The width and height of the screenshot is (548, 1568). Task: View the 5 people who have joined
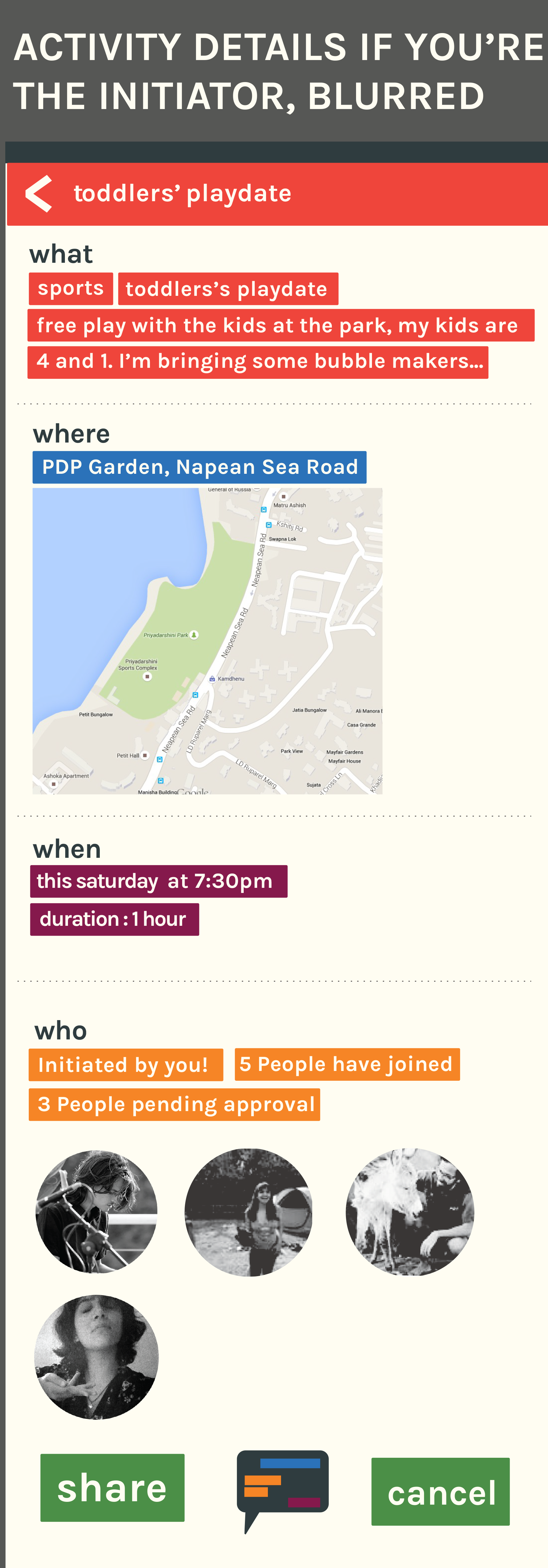(x=347, y=1064)
